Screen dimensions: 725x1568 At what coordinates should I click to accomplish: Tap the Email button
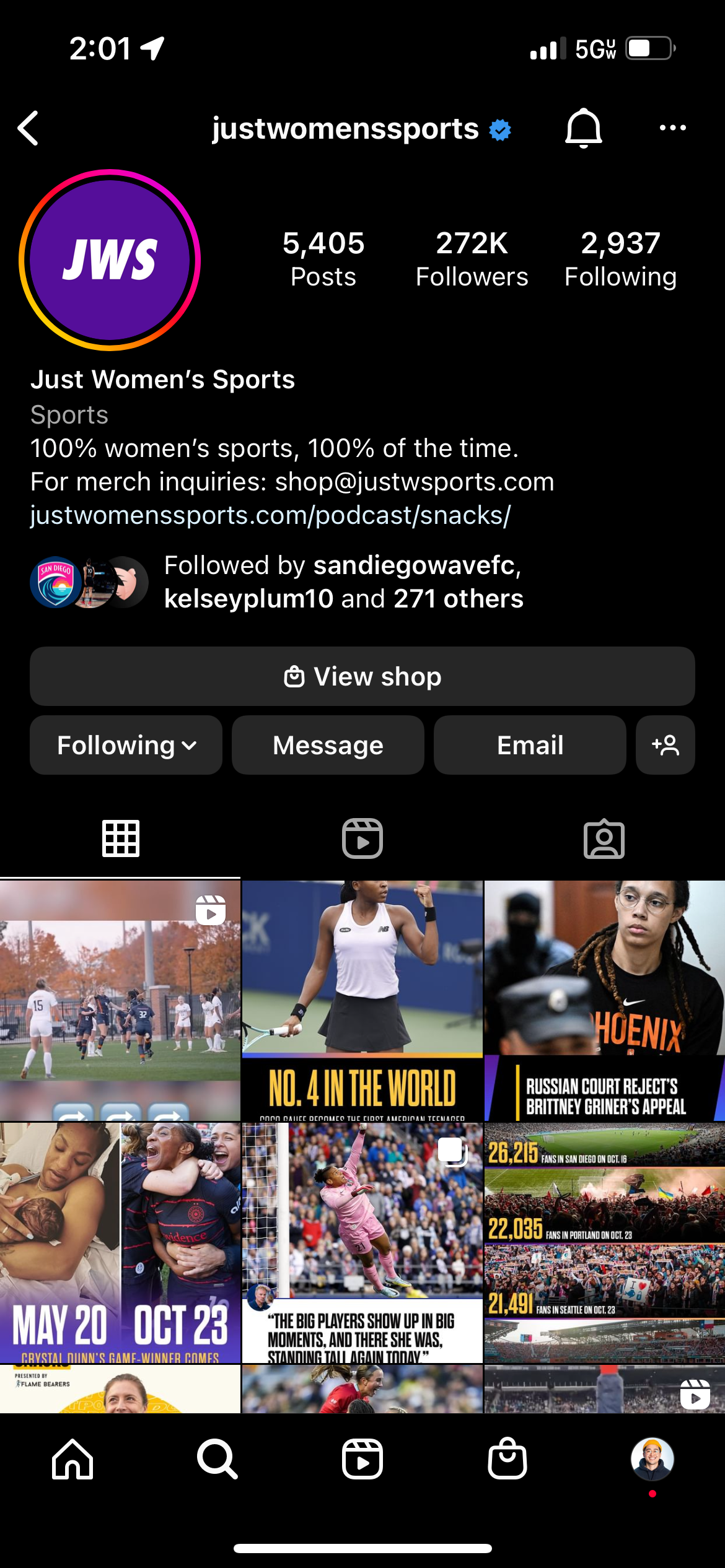click(x=530, y=745)
